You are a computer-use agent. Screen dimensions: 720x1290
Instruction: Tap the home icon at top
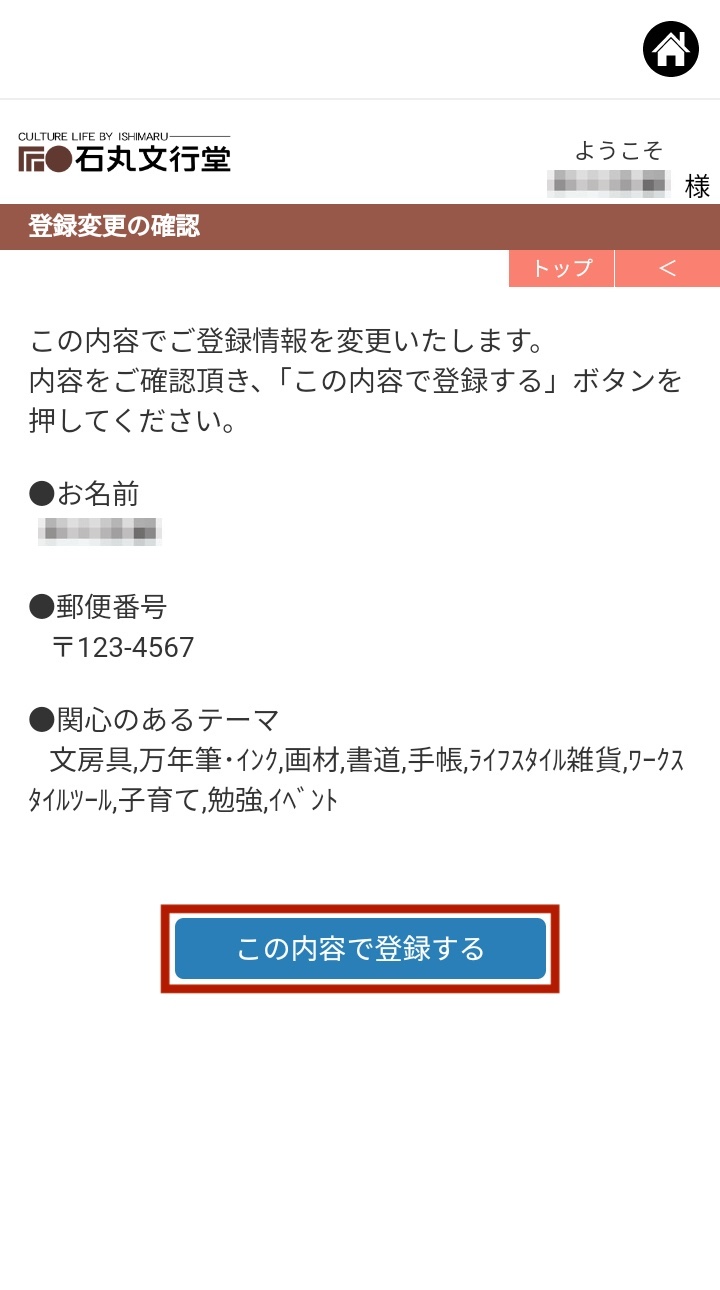[x=670, y=48]
